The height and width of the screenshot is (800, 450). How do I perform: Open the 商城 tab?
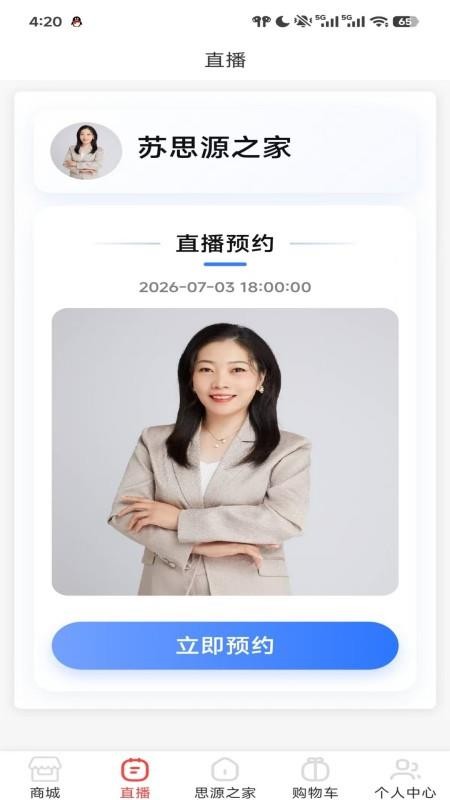45,777
